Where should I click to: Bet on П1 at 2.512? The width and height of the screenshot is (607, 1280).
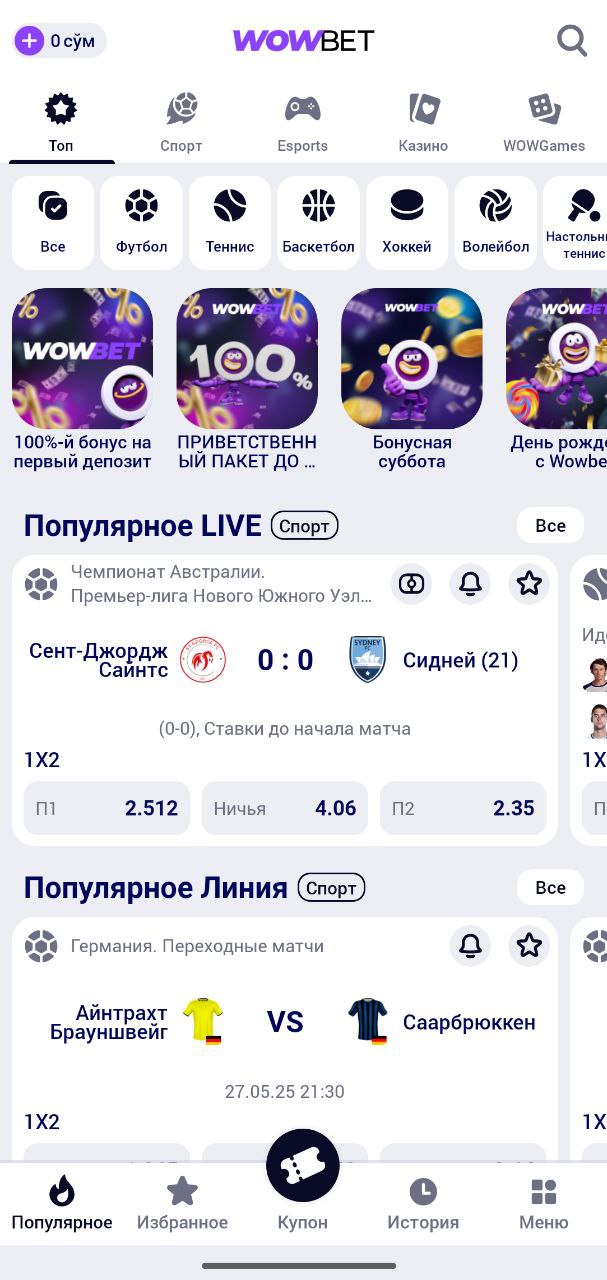(x=107, y=808)
